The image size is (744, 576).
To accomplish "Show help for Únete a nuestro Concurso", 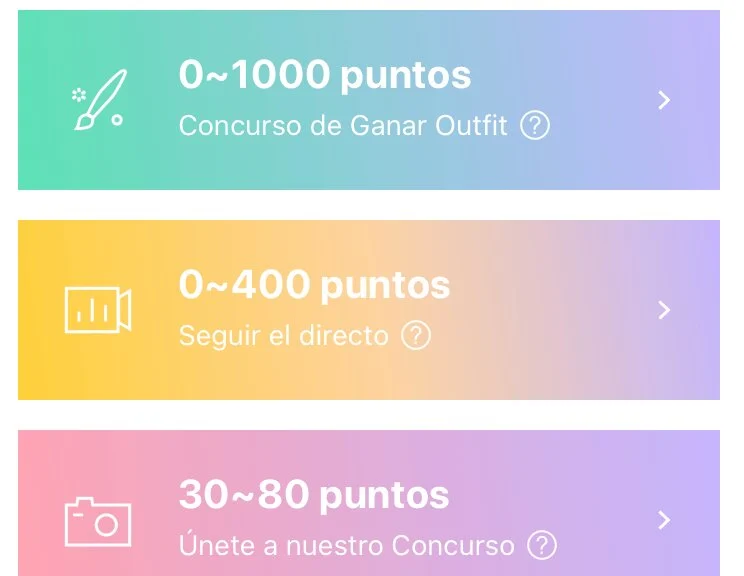I will pyautogui.click(x=541, y=545).
